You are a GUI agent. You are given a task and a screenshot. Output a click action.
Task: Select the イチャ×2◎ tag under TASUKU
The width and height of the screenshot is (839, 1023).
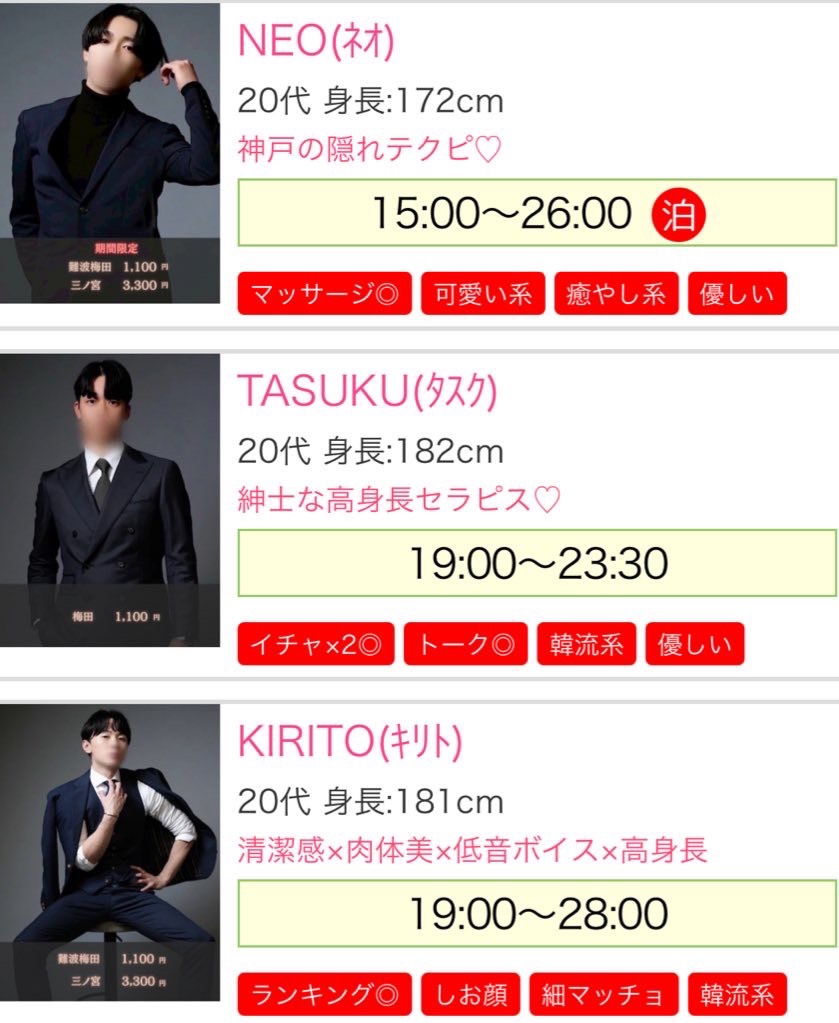(x=316, y=645)
